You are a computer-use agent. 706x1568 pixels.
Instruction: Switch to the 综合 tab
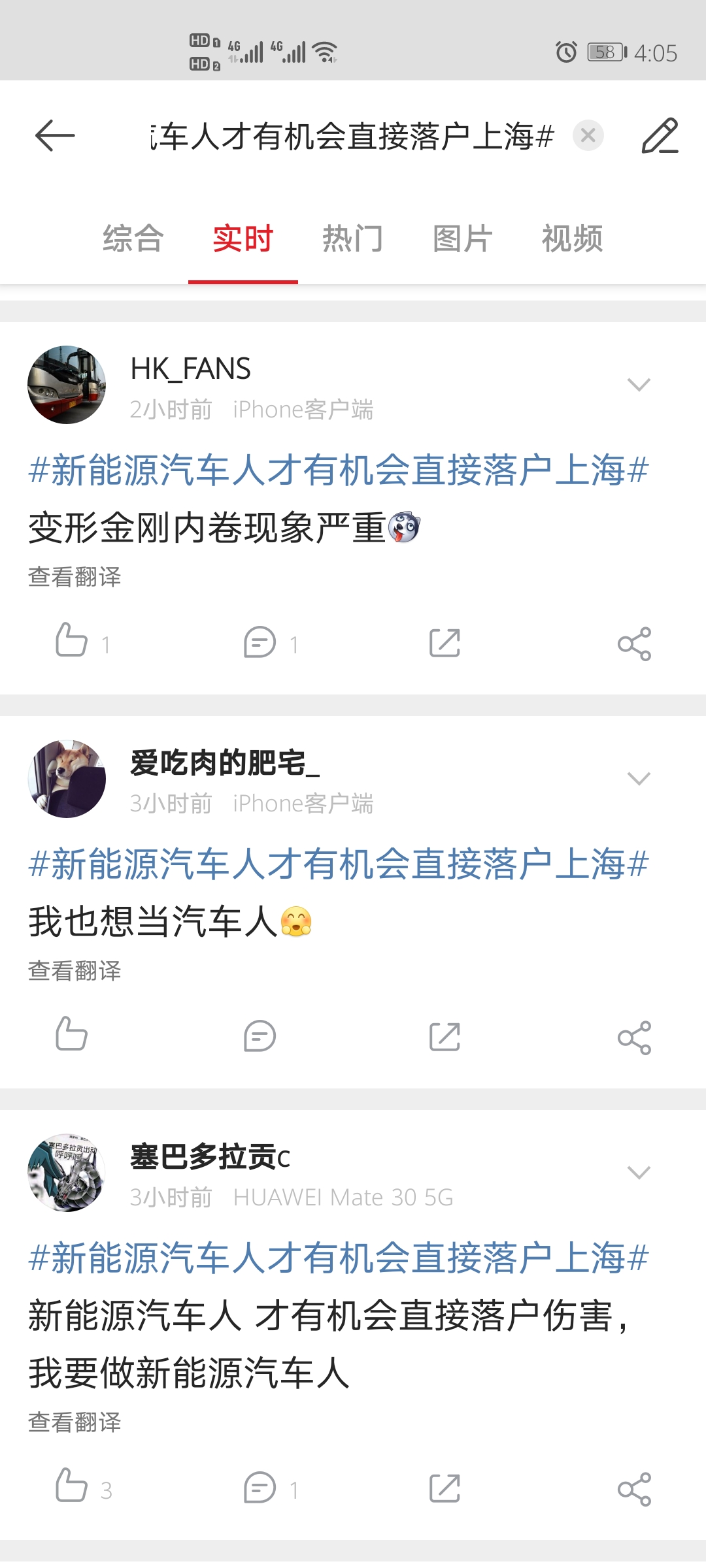(133, 238)
